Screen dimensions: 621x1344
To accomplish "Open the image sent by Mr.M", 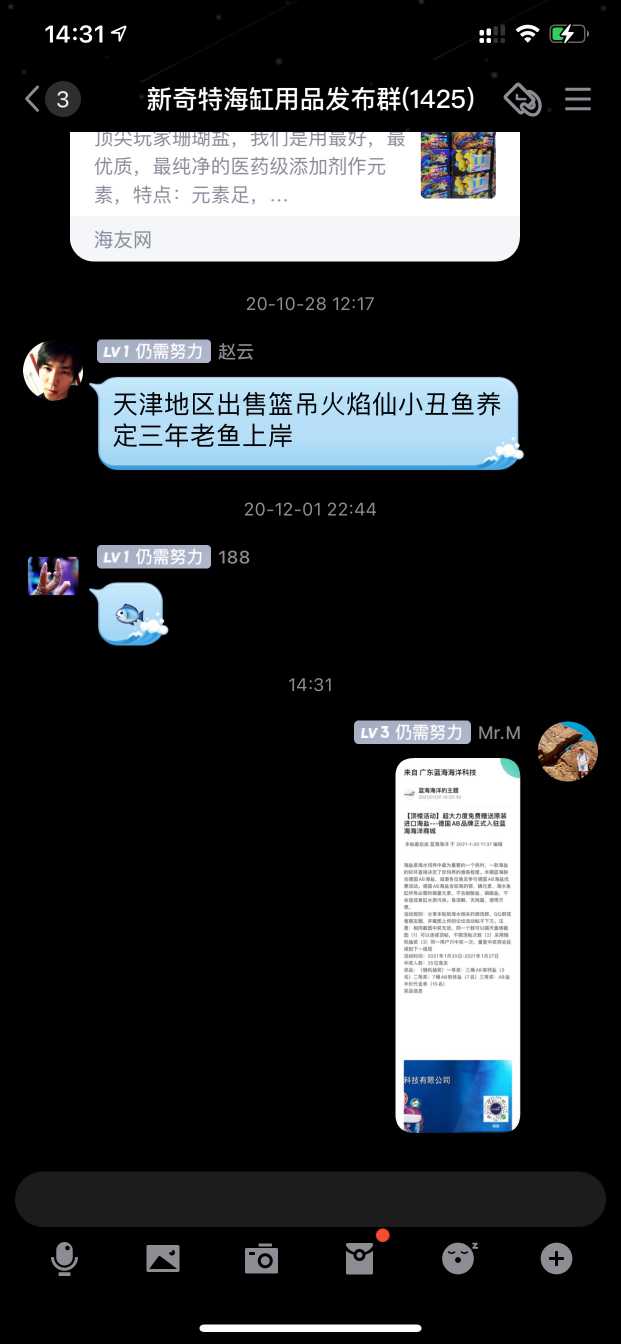I will click(457, 945).
